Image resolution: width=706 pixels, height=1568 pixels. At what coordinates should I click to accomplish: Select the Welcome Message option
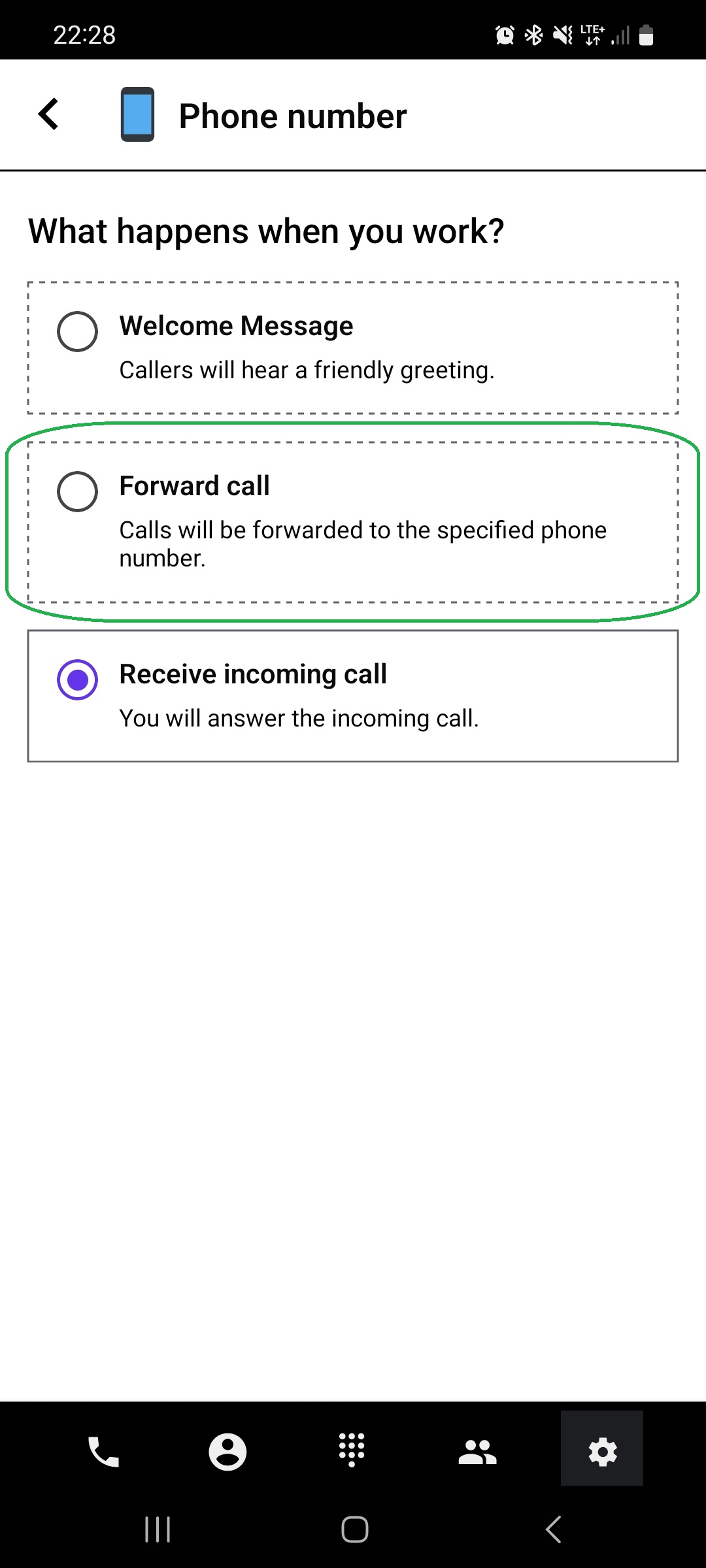78,331
